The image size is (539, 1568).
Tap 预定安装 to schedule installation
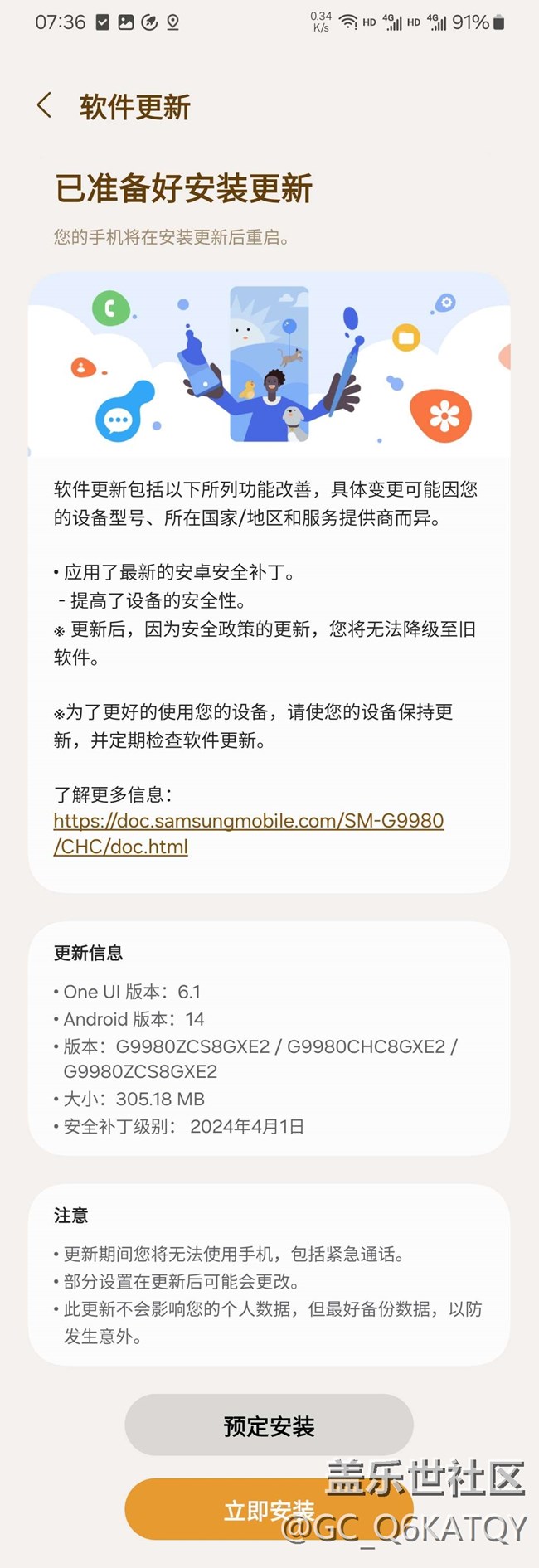[269, 1425]
